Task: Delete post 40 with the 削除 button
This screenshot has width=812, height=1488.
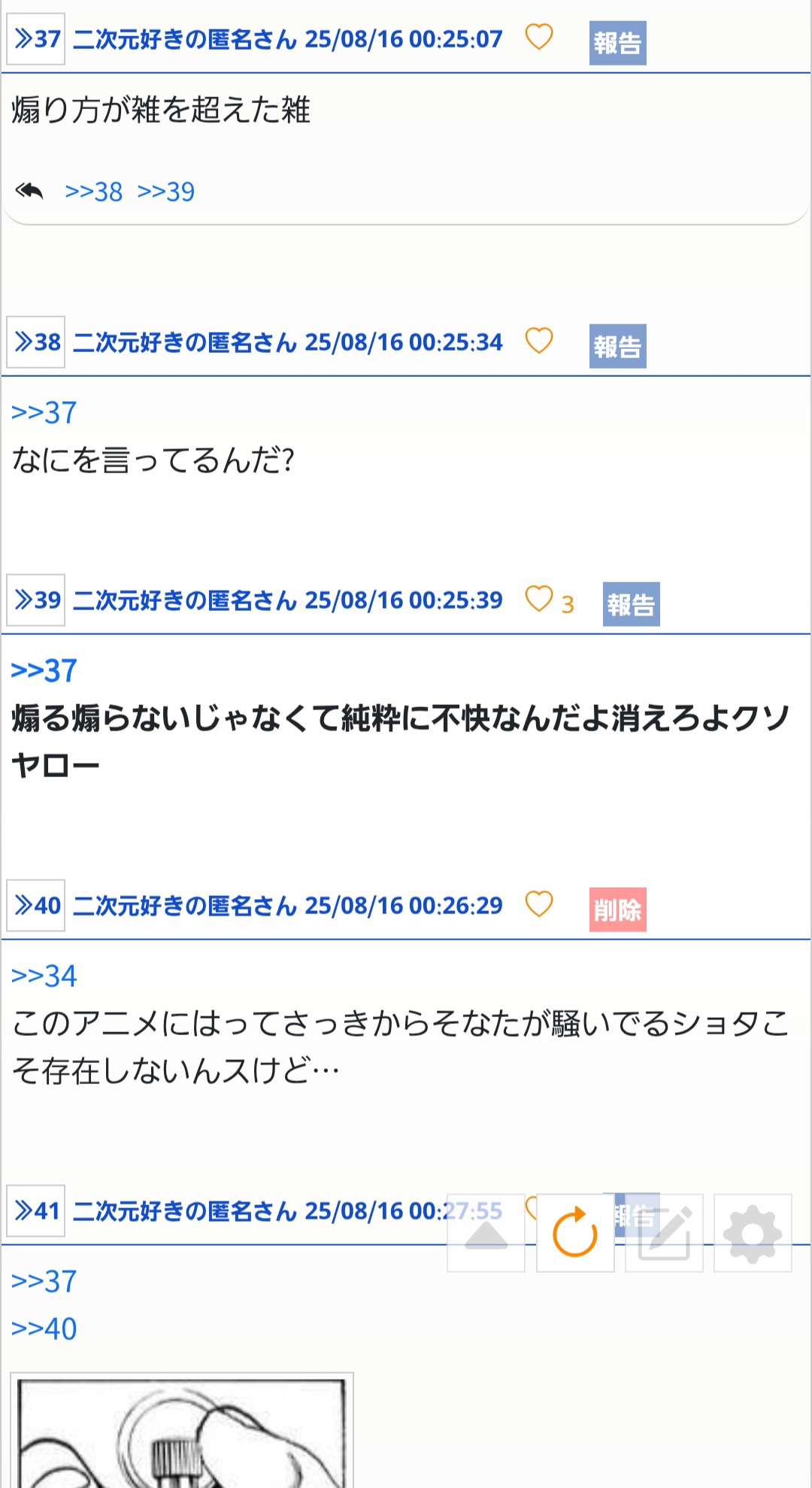Action: 617,910
